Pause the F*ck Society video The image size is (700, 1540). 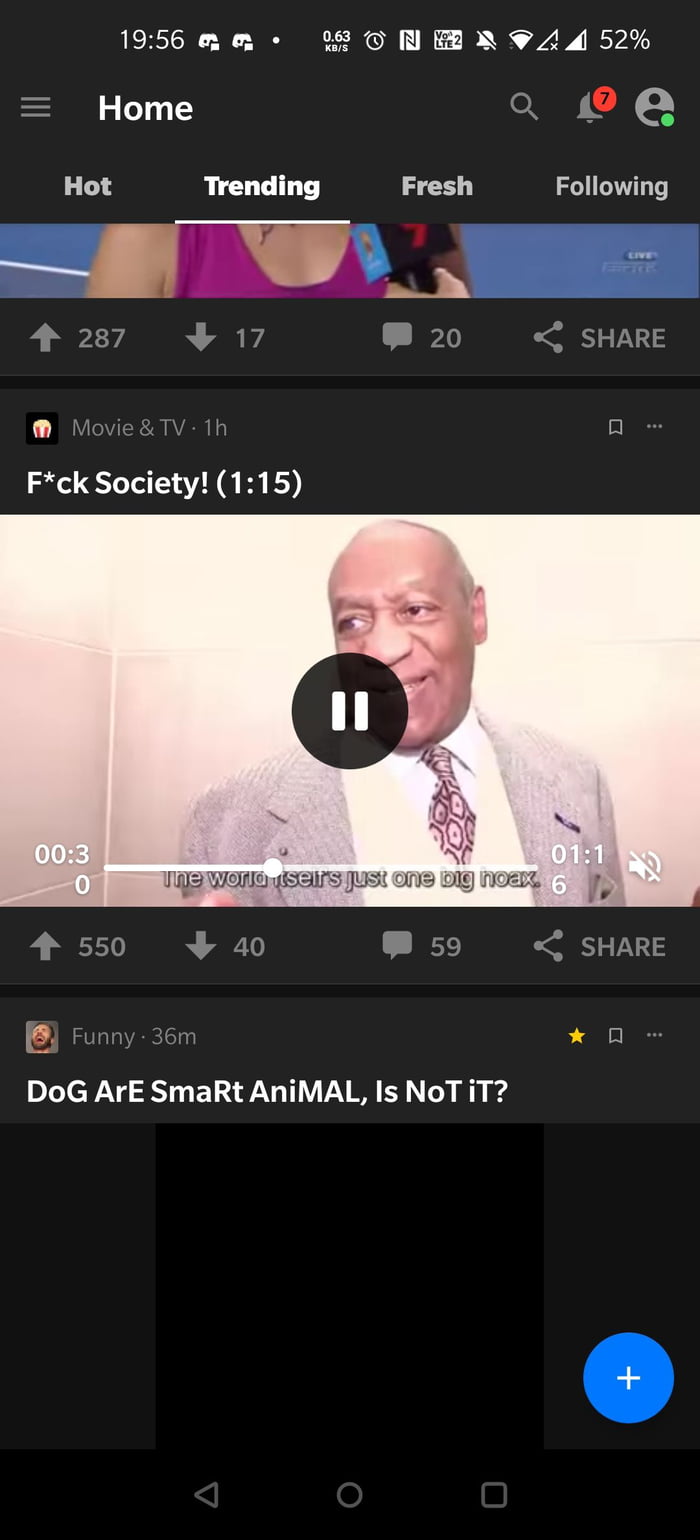click(349, 711)
